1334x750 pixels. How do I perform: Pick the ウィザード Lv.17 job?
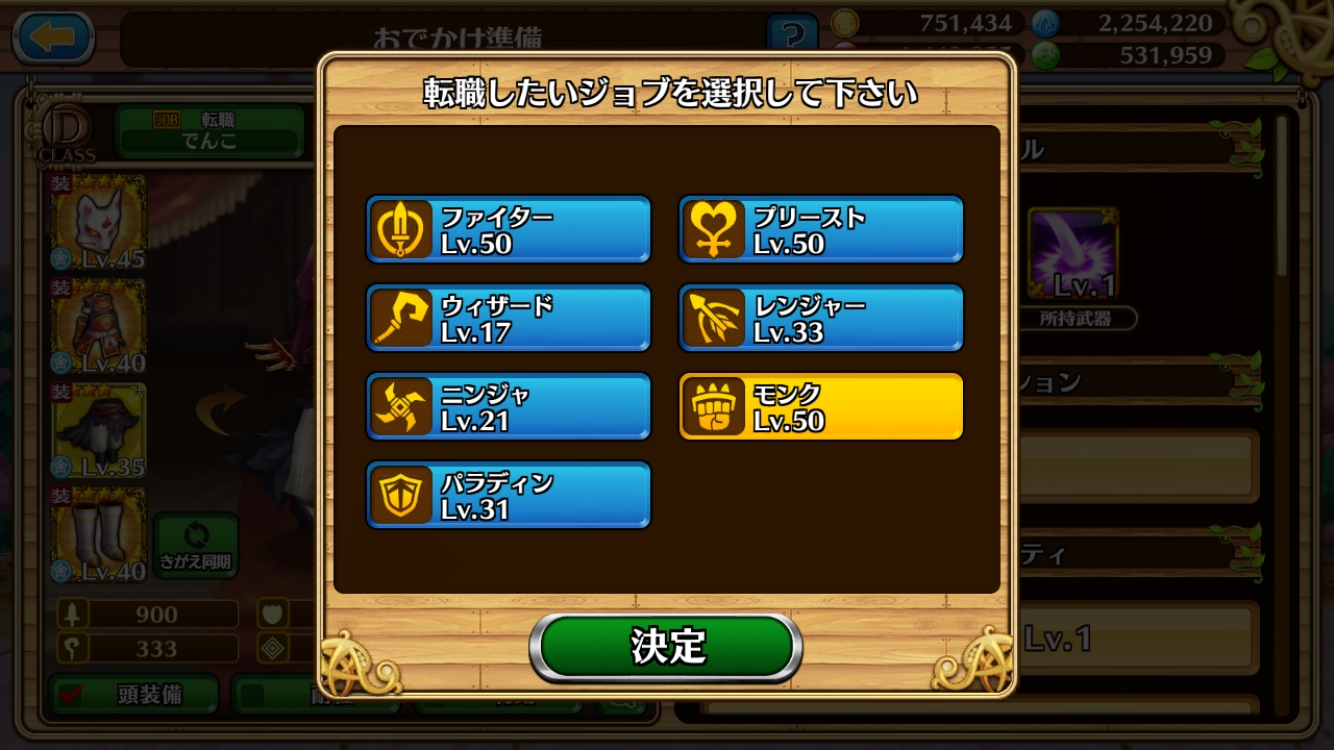(508, 318)
